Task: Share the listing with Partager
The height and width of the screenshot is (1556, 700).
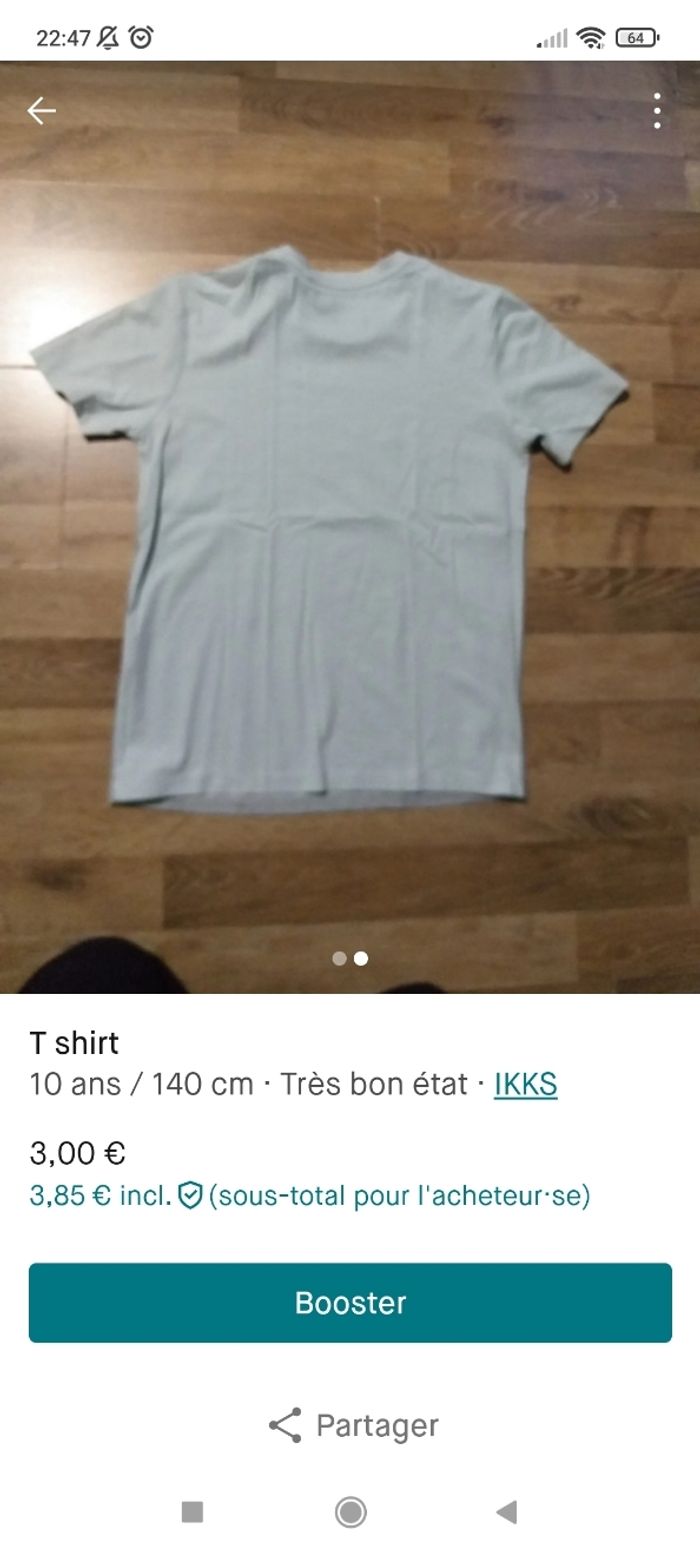Action: click(x=352, y=1425)
